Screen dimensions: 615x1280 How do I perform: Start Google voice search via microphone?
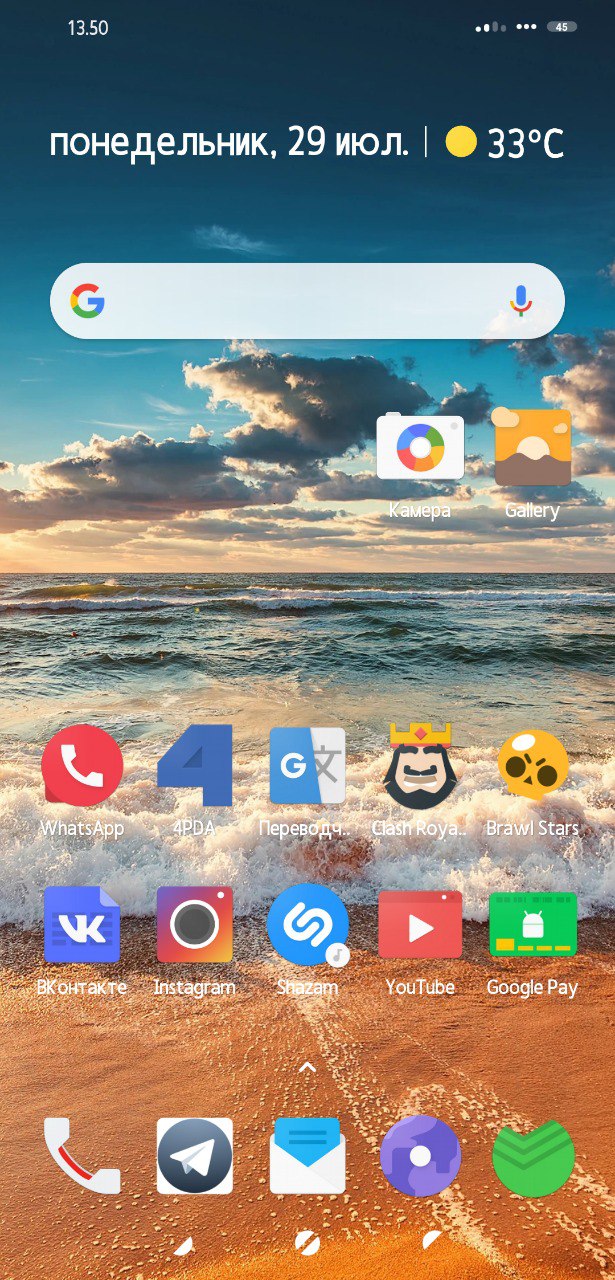[x=520, y=301]
